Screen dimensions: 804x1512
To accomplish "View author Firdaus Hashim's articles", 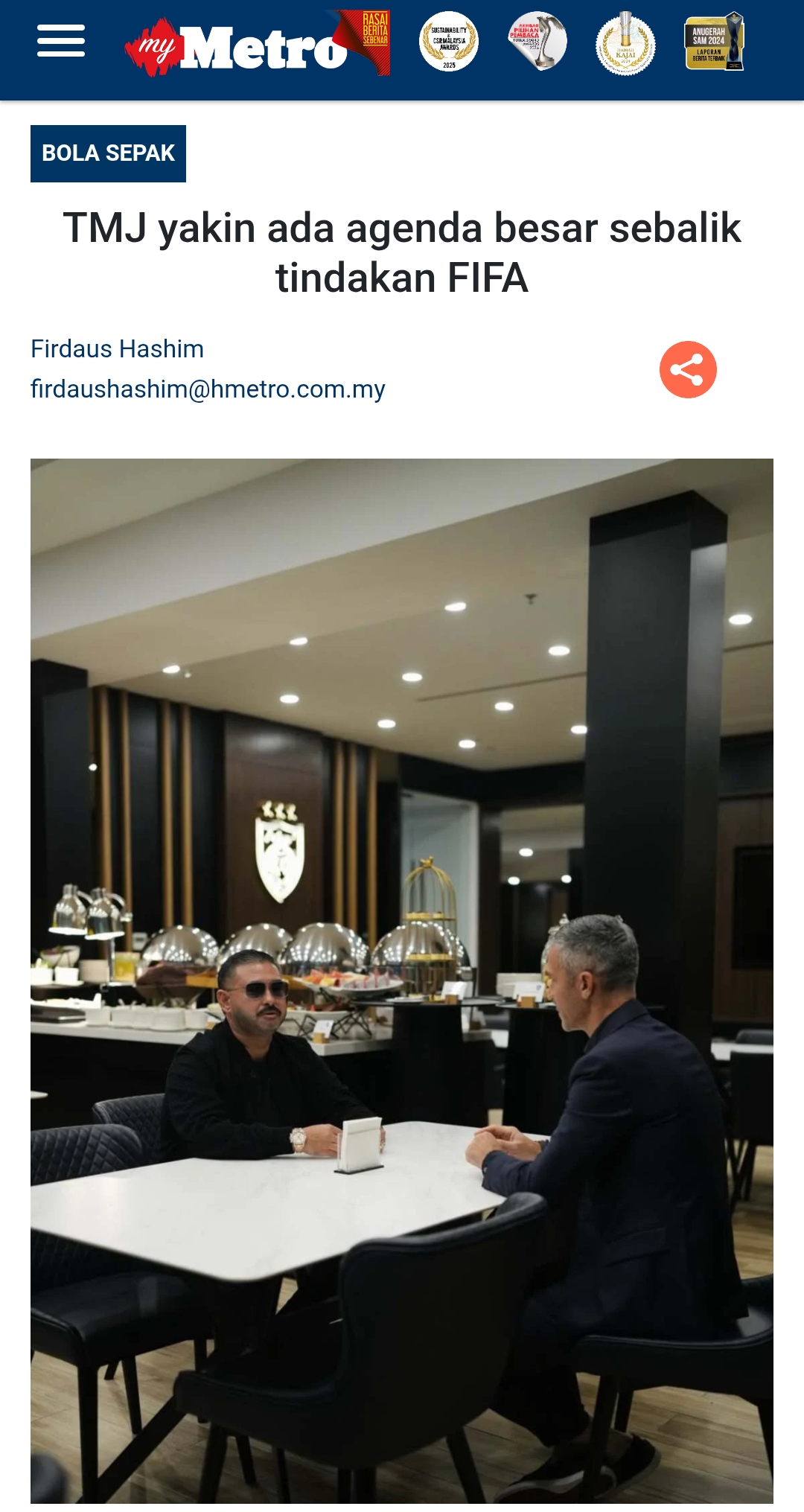I will tap(117, 349).
